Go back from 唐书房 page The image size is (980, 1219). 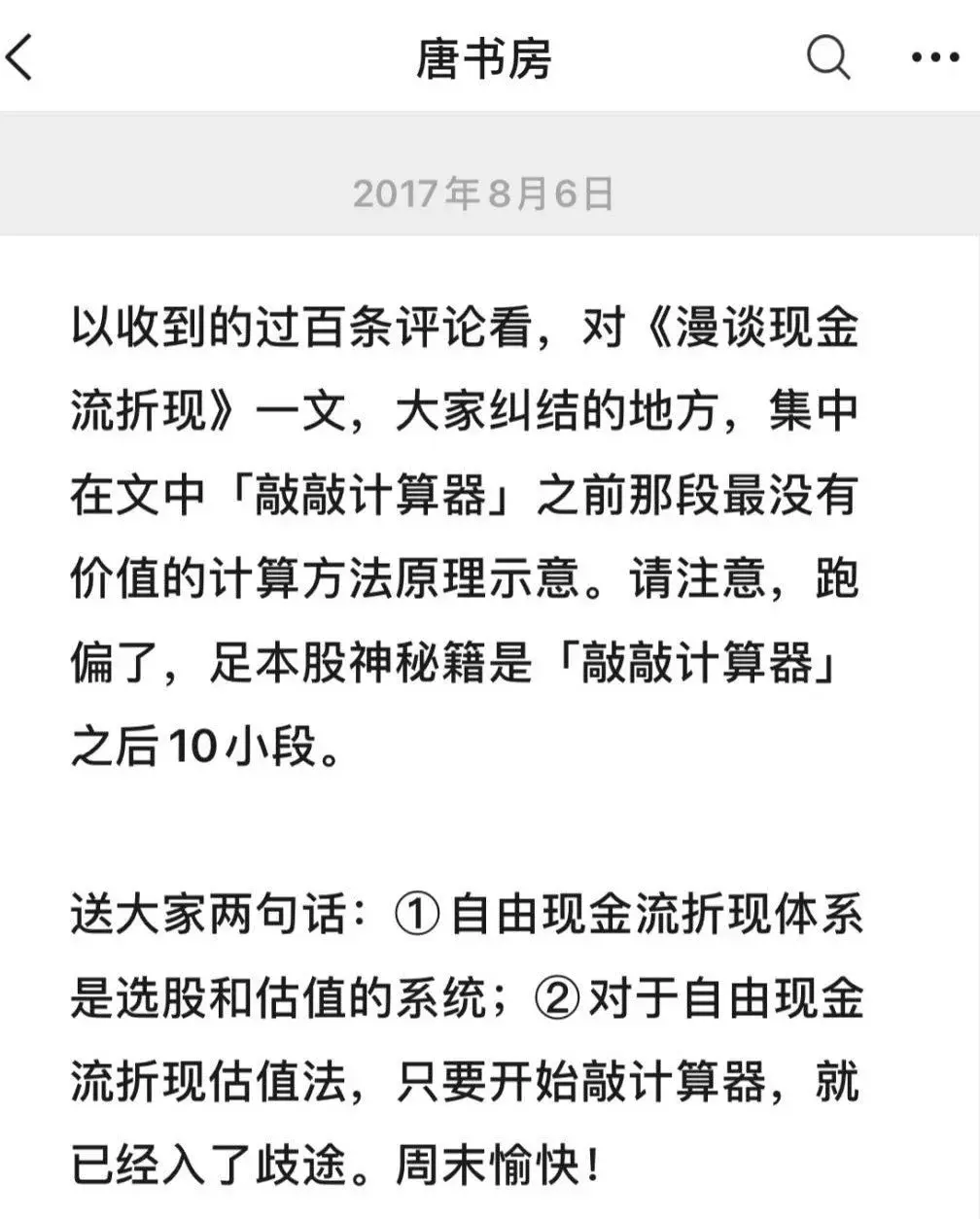(21, 56)
